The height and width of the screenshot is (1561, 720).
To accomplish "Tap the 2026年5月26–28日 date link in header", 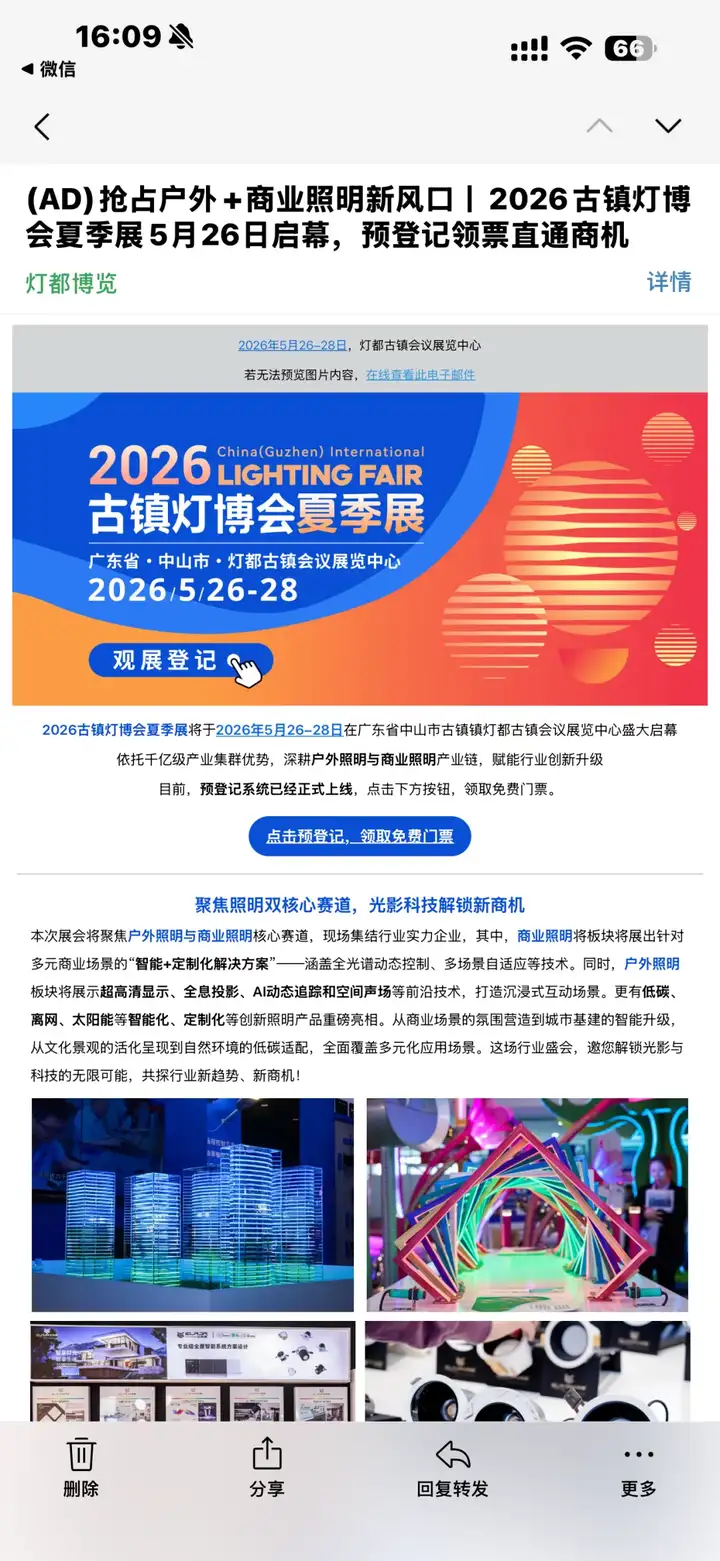I will 292,345.
